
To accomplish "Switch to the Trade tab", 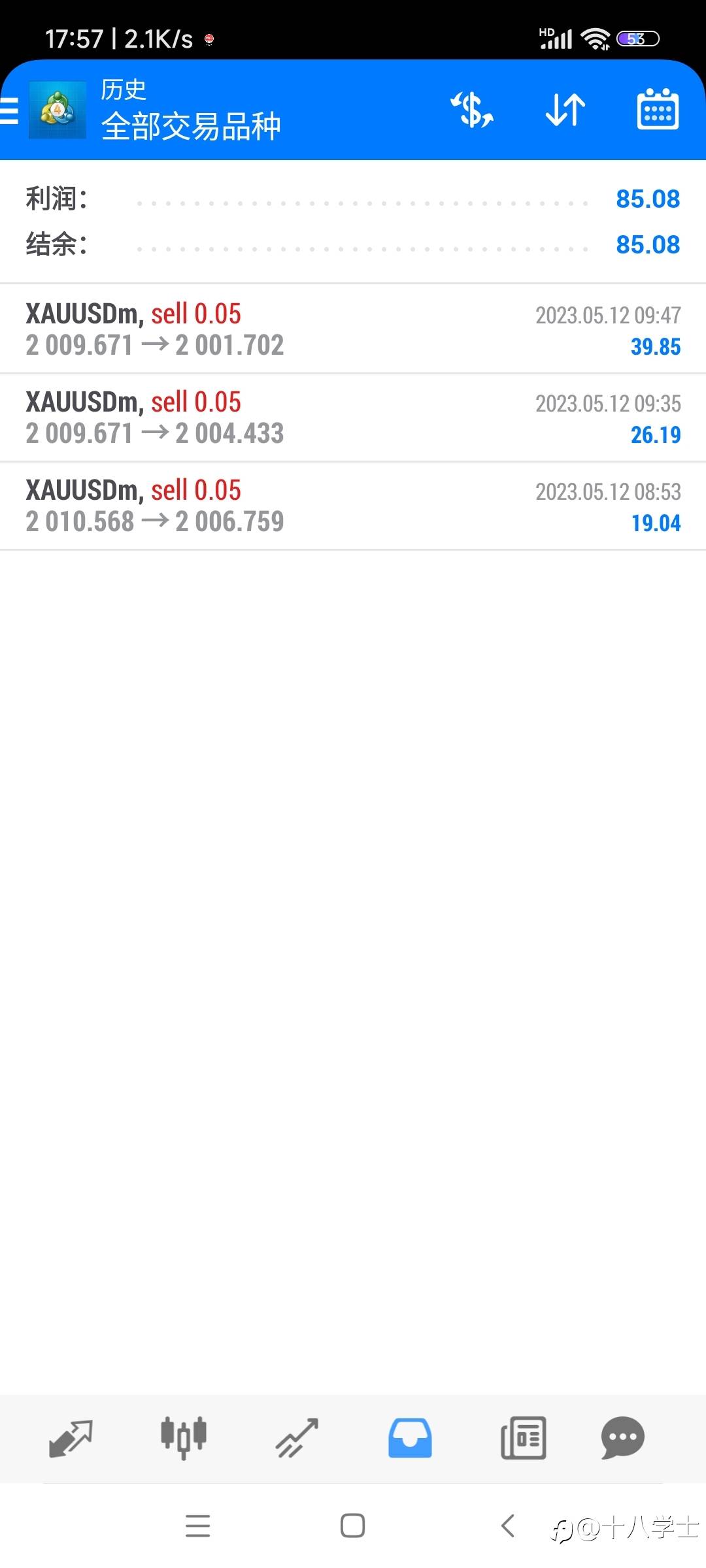I will (297, 1438).
